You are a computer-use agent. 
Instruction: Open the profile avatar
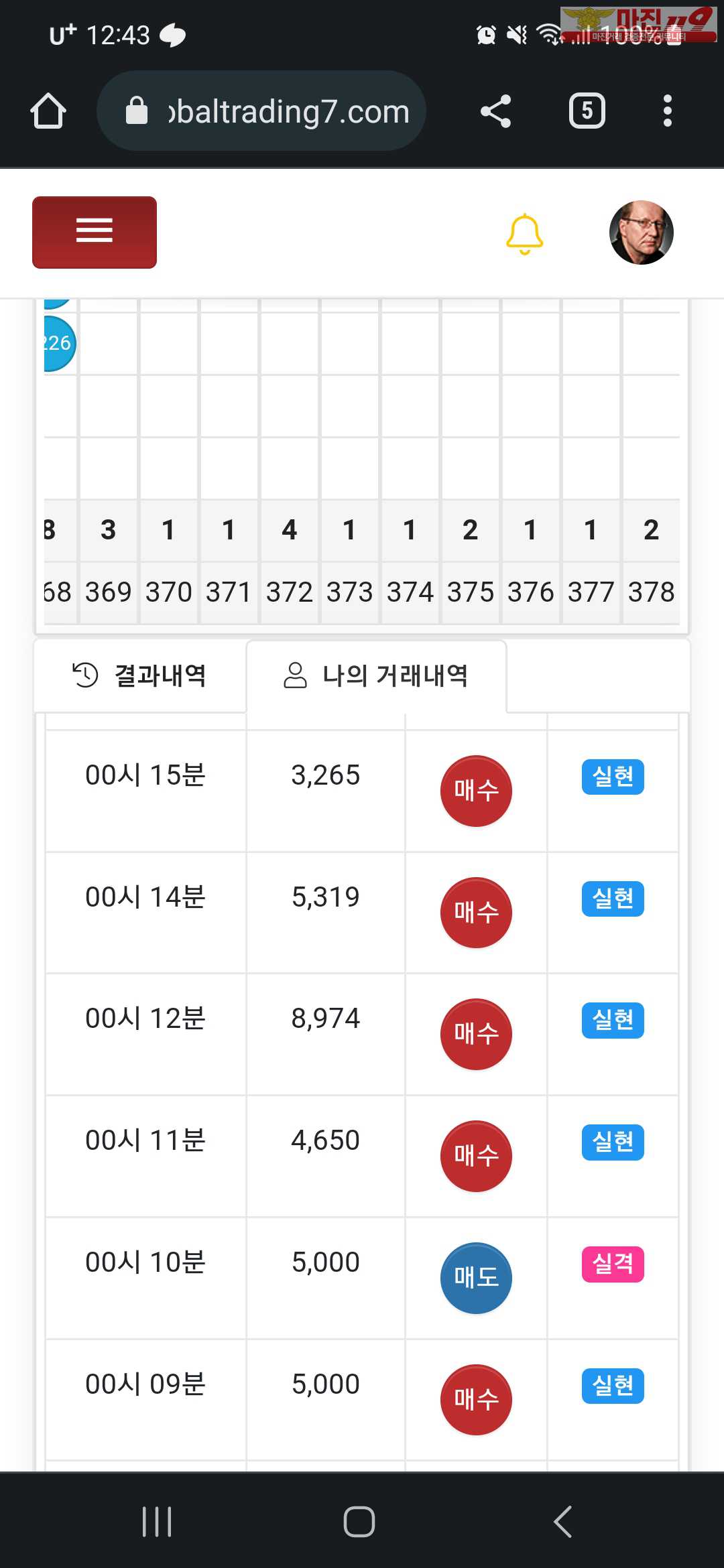click(641, 233)
